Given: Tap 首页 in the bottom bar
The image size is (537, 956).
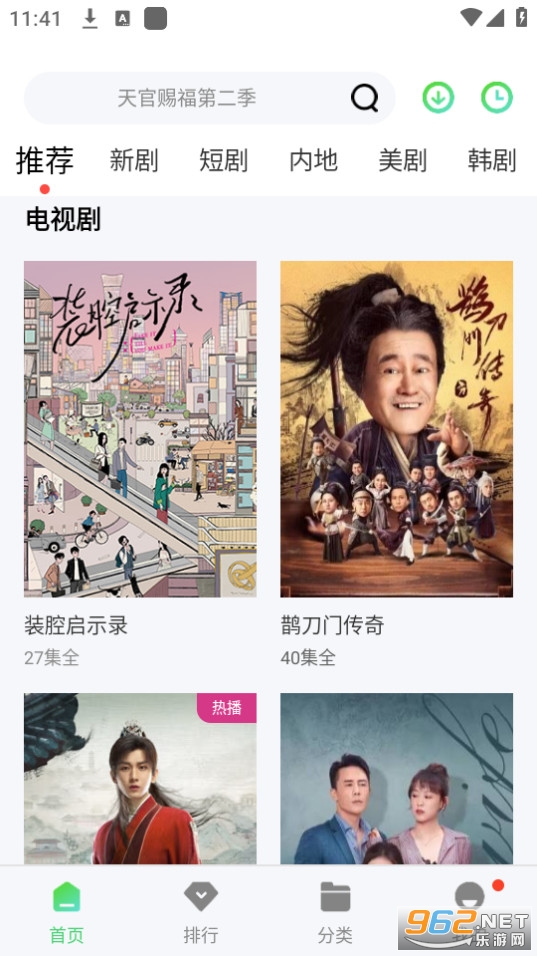Looking at the screenshot, I should point(66,912).
